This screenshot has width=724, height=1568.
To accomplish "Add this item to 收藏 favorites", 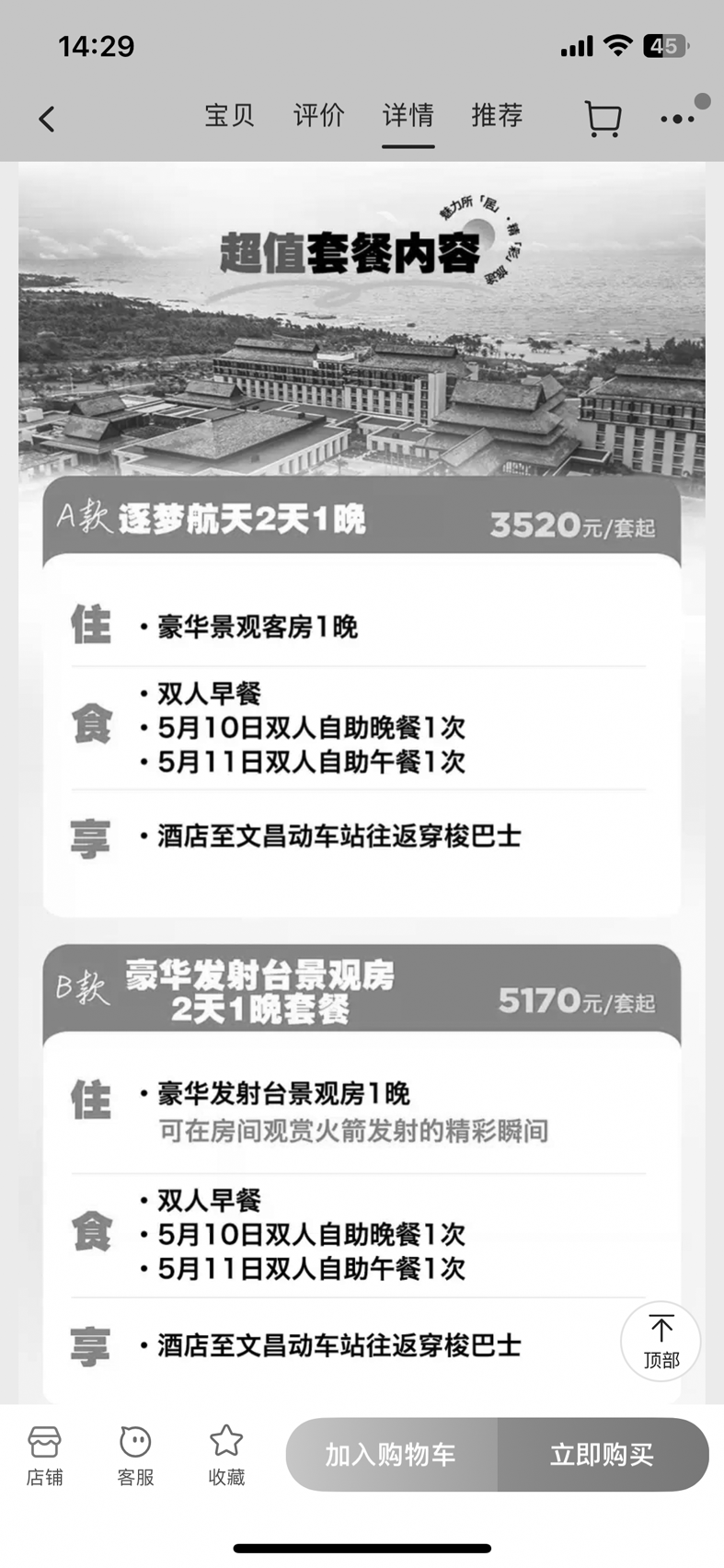I will click(226, 1455).
